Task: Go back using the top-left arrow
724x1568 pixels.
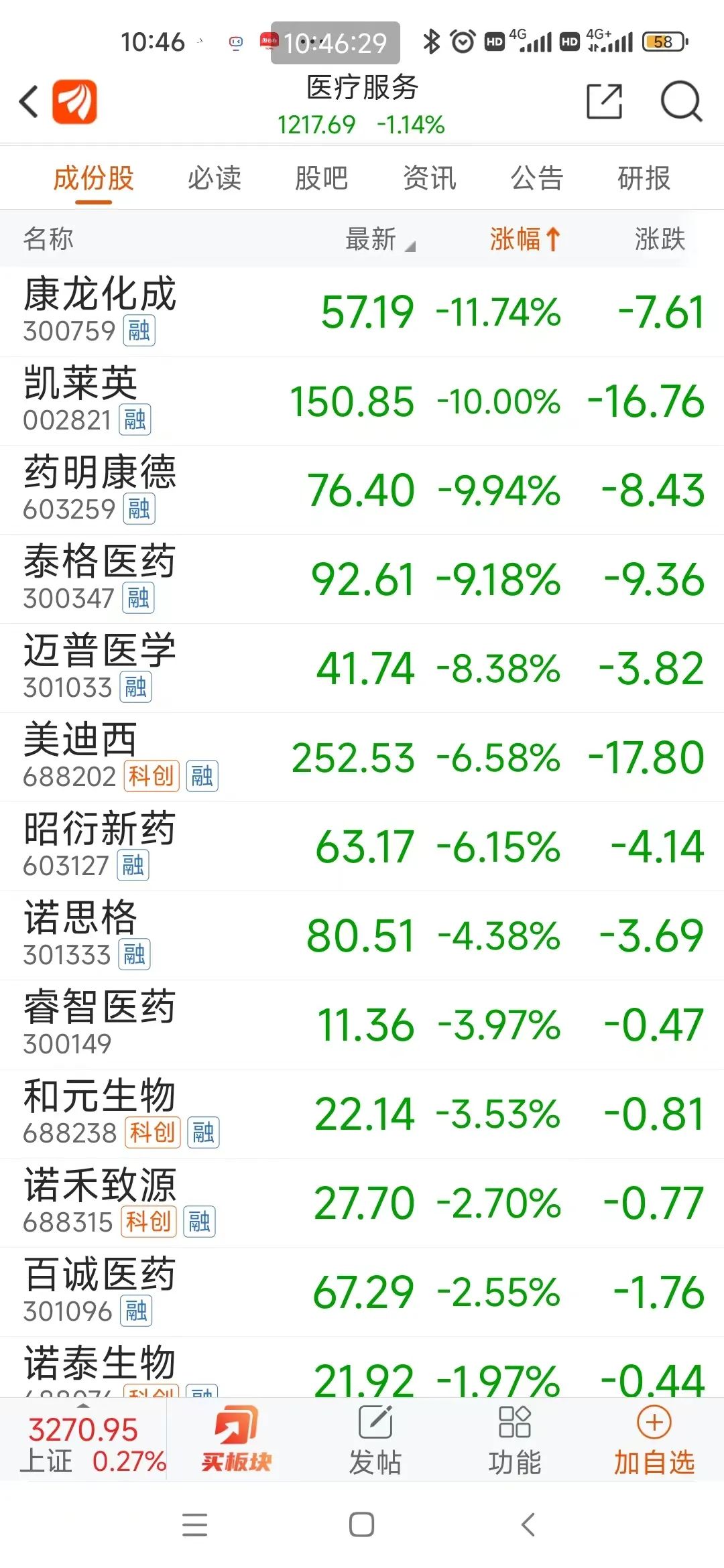Action: click(29, 102)
